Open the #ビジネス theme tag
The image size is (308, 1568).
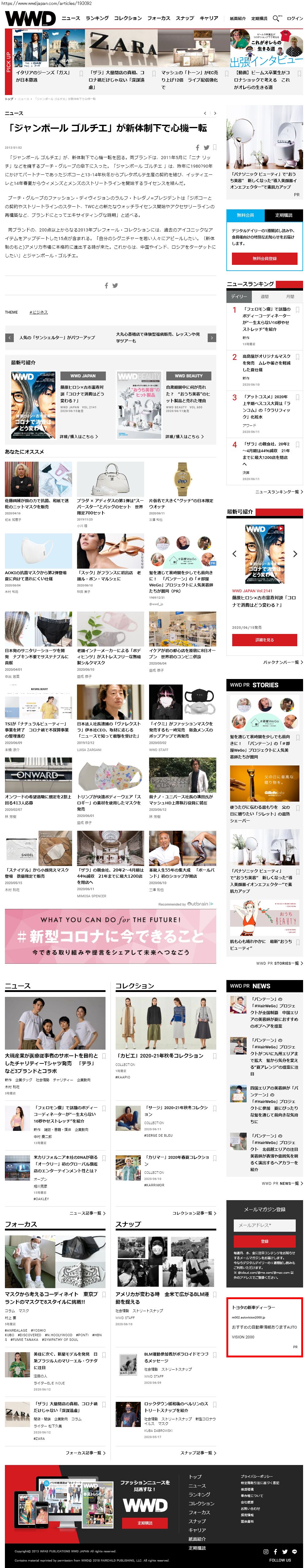click(38, 312)
